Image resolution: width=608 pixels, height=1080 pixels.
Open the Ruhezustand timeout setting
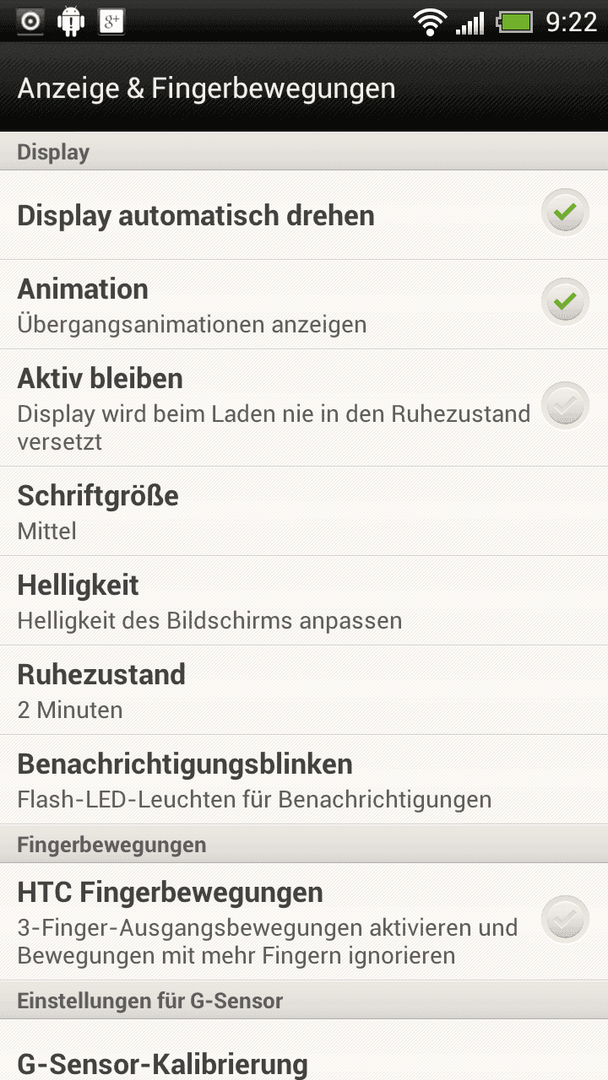click(x=304, y=690)
